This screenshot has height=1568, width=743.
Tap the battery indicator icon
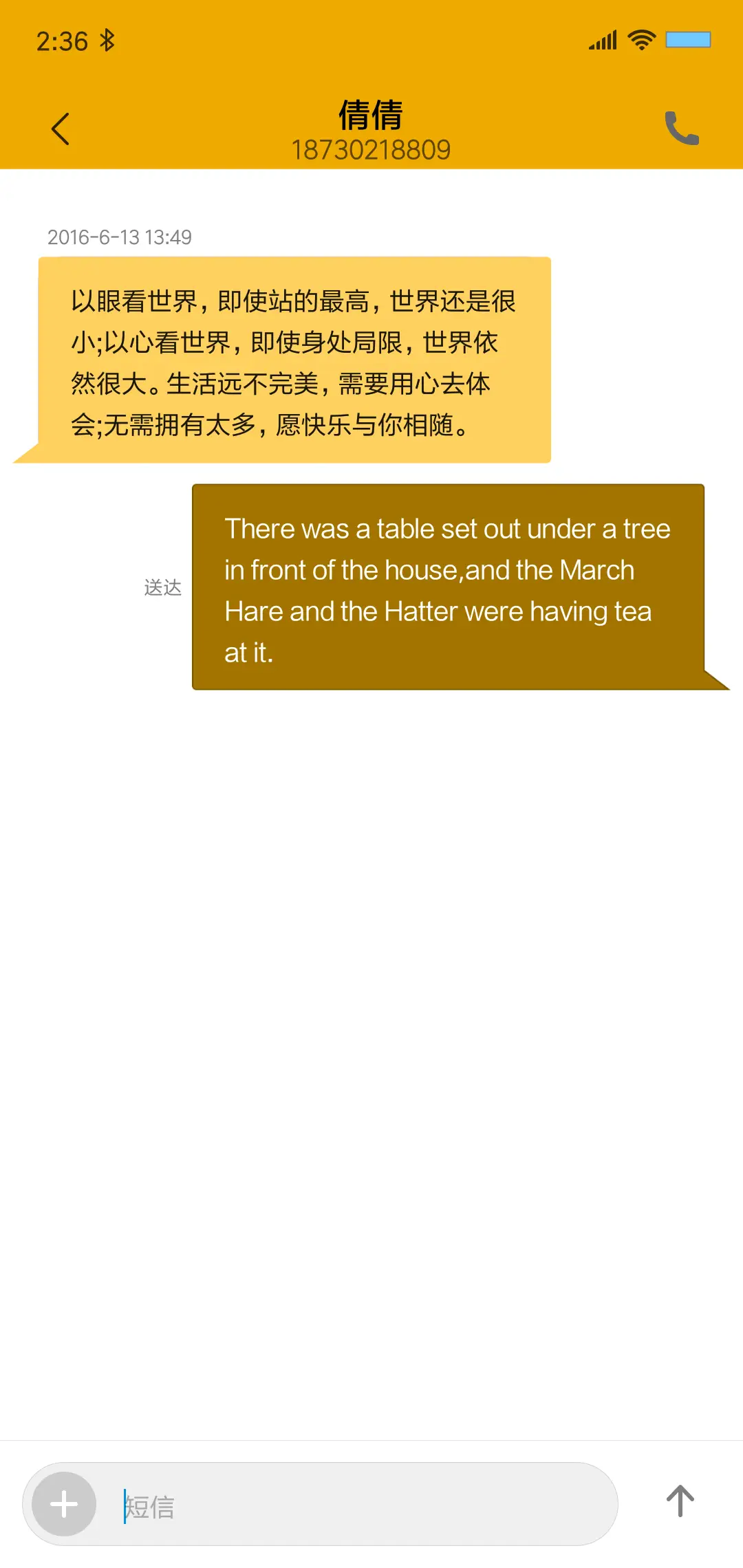[687, 40]
